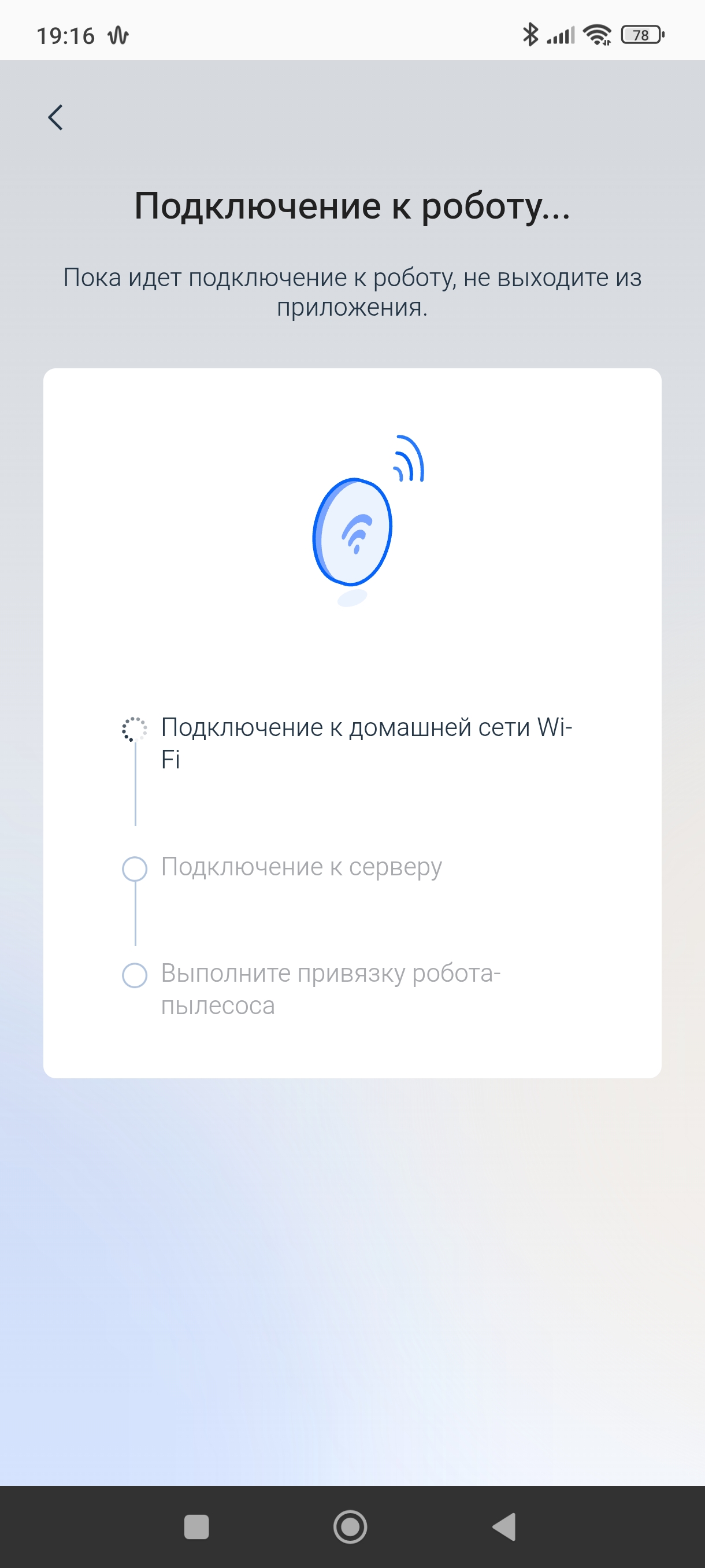The height and width of the screenshot is (1568, 705).
Task: Open the recent apps overview
Action: click(x=196, y=1526)
